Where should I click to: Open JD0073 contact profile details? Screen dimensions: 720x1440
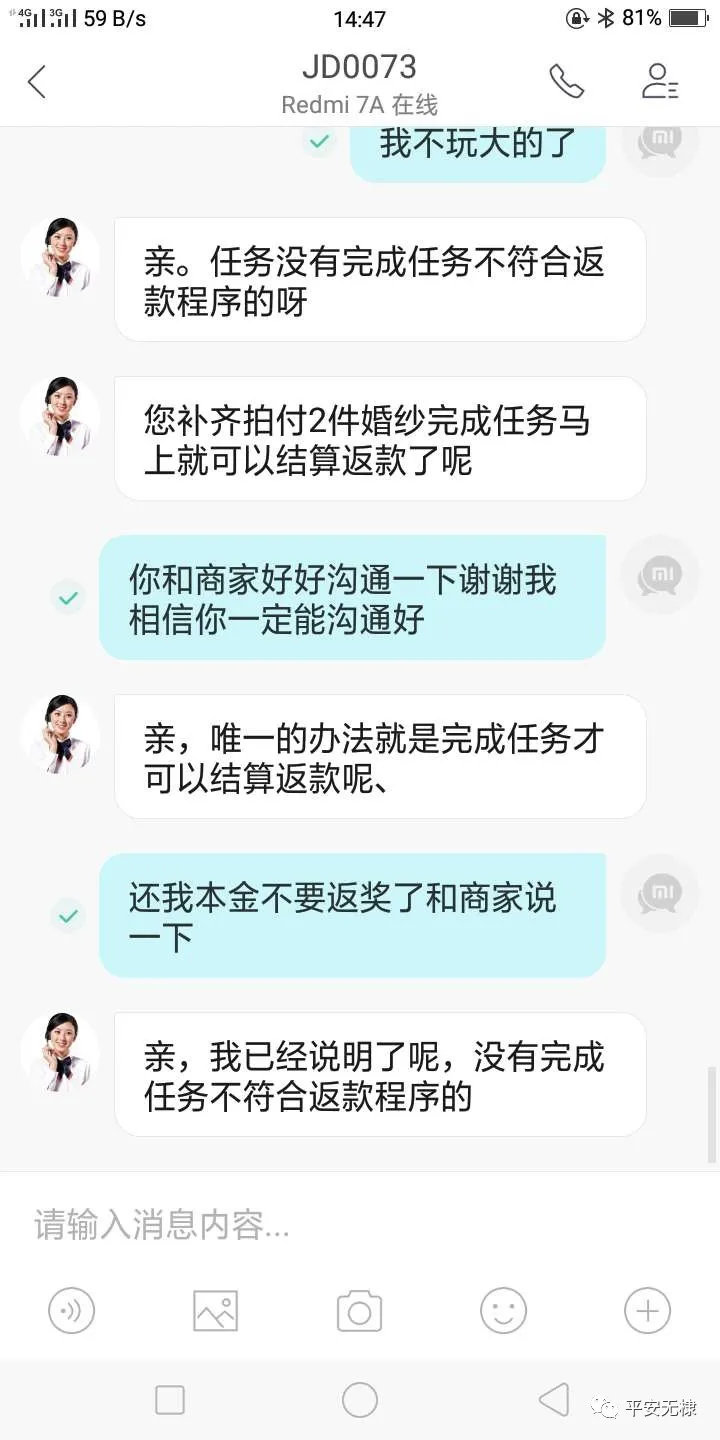660,82
